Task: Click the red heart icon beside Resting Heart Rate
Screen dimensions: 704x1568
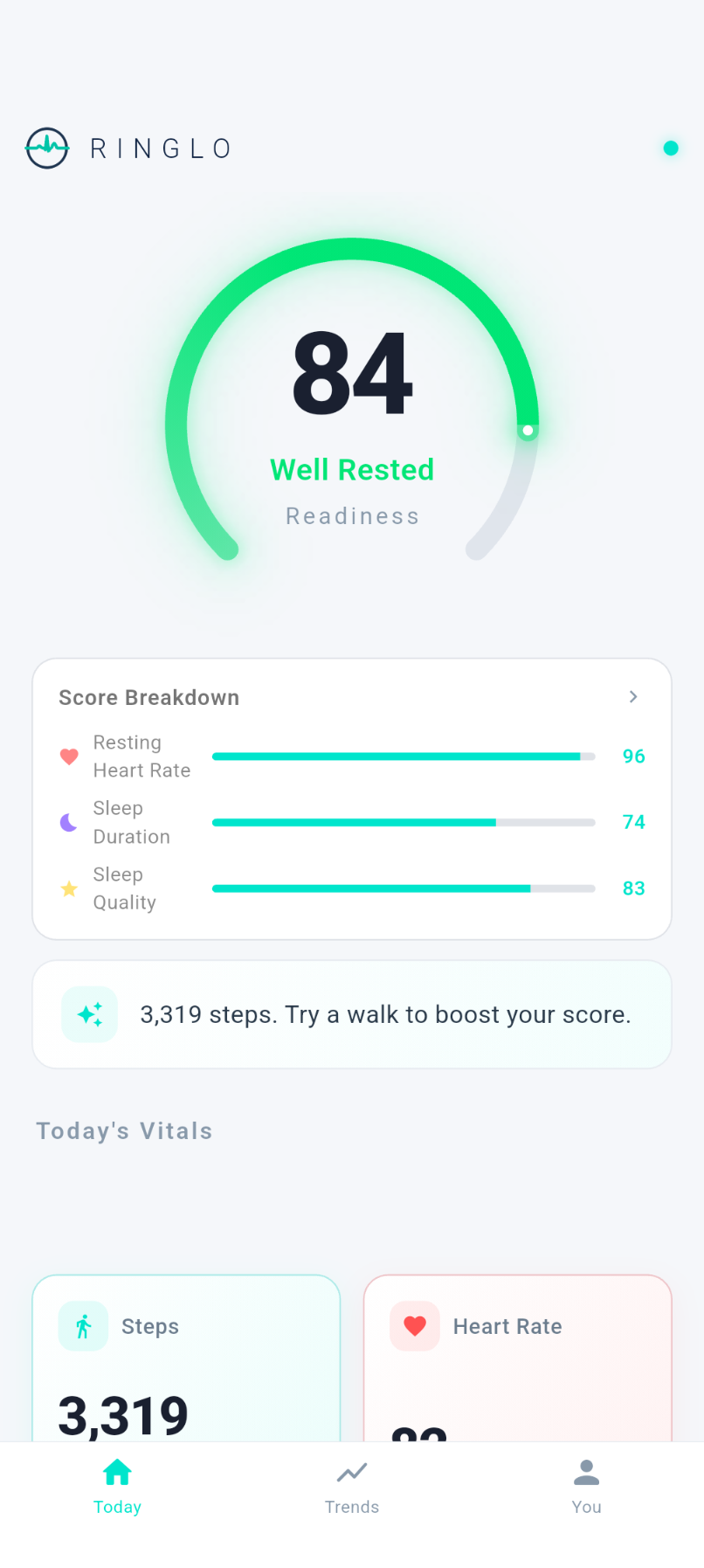Action: (x=69, y=756)
